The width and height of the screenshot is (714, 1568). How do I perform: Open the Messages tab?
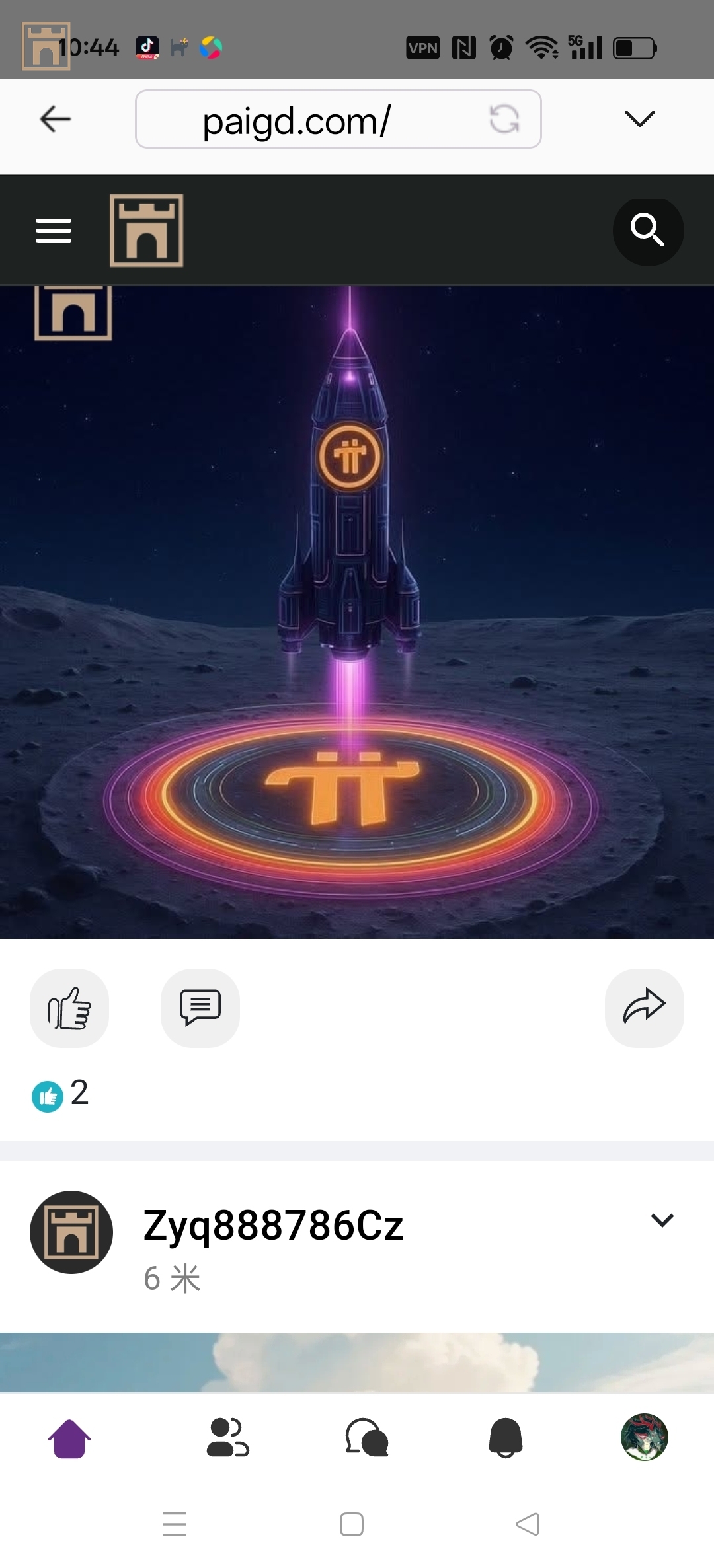[367, 1438]
